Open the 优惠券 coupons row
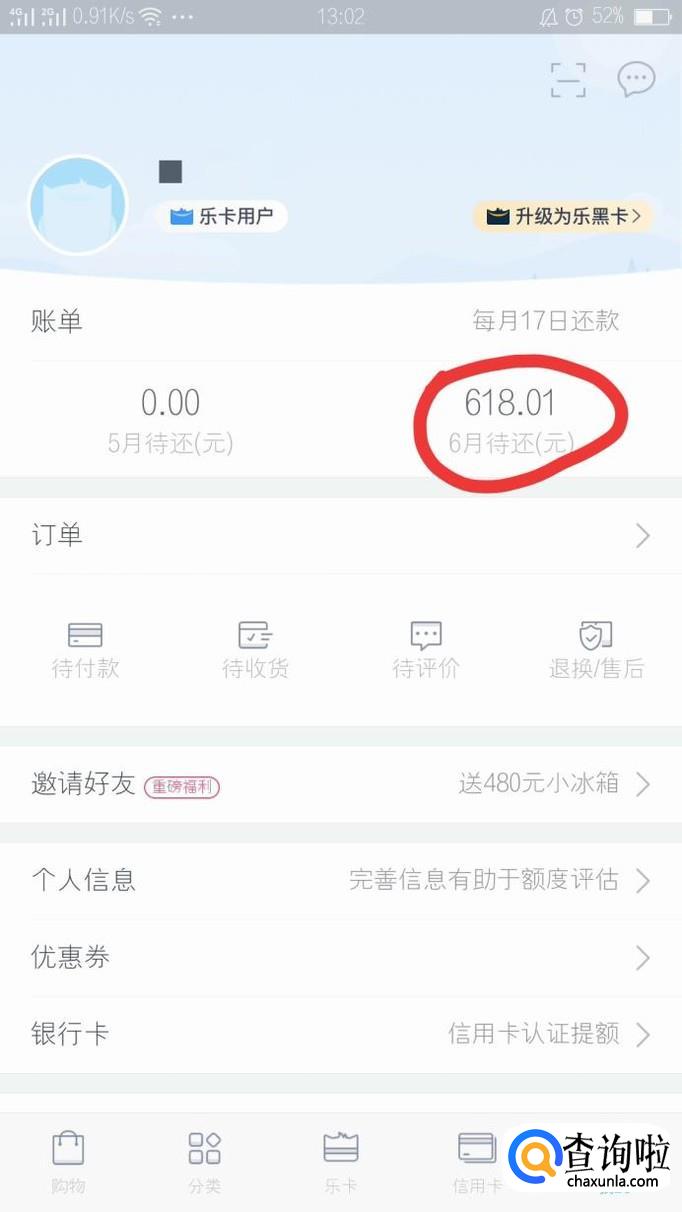The width and height of the screenshot is (682, 1212). coord(341,957)
